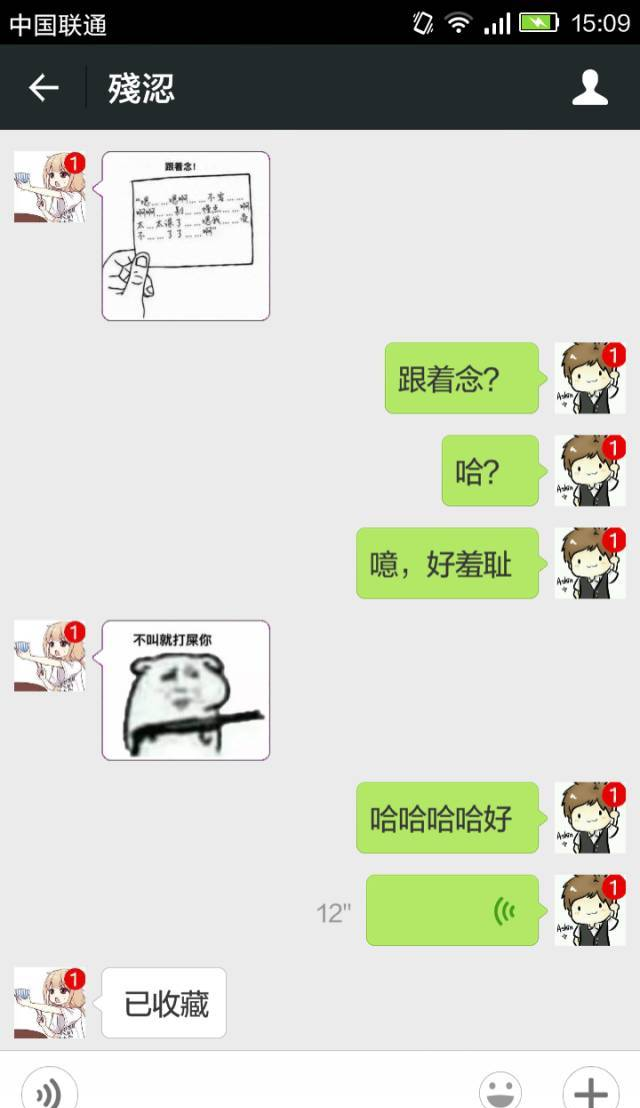Tap the avatar beside 已收藏 message
Viewport: 640px width, 1108px height.
(49, 1003)
